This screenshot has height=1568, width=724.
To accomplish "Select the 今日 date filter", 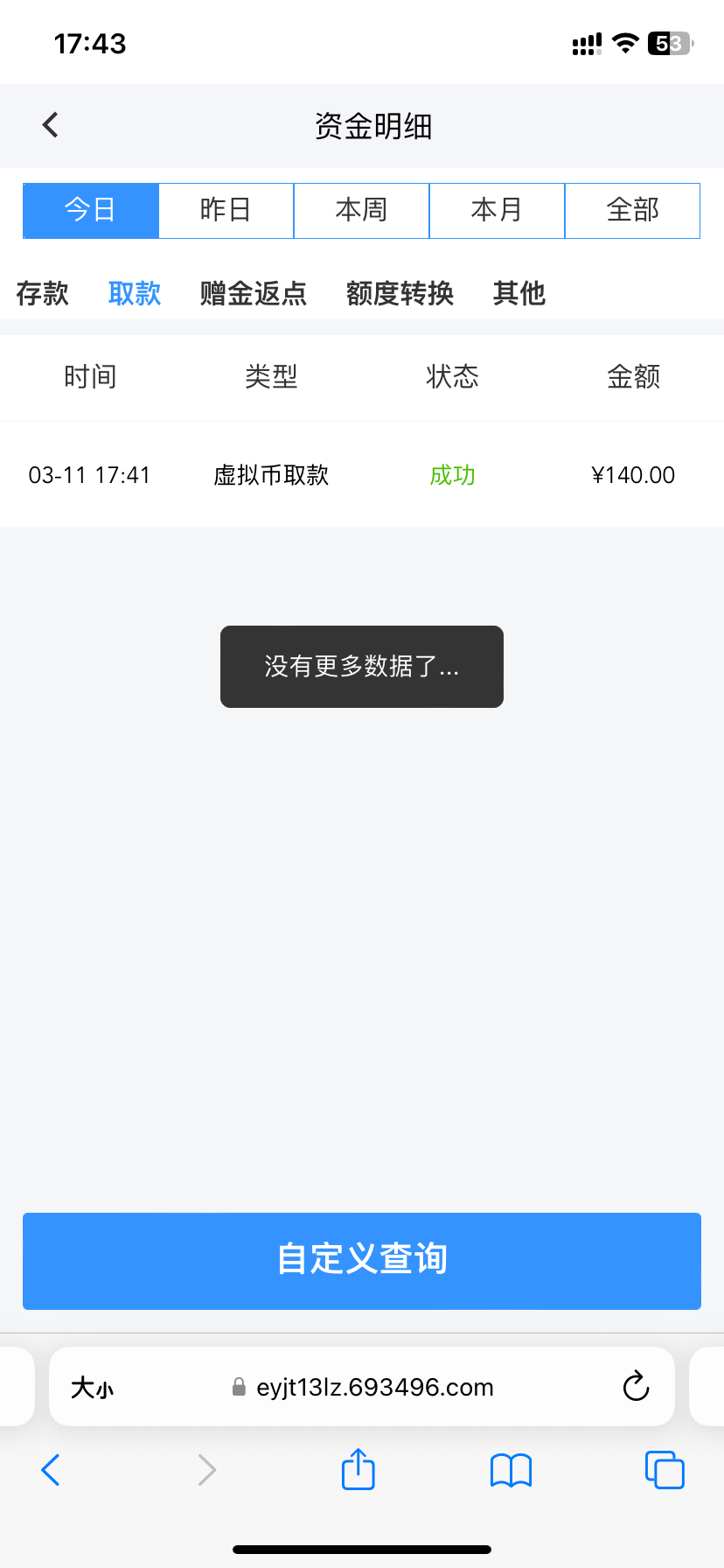I will (x=91, y=210).
